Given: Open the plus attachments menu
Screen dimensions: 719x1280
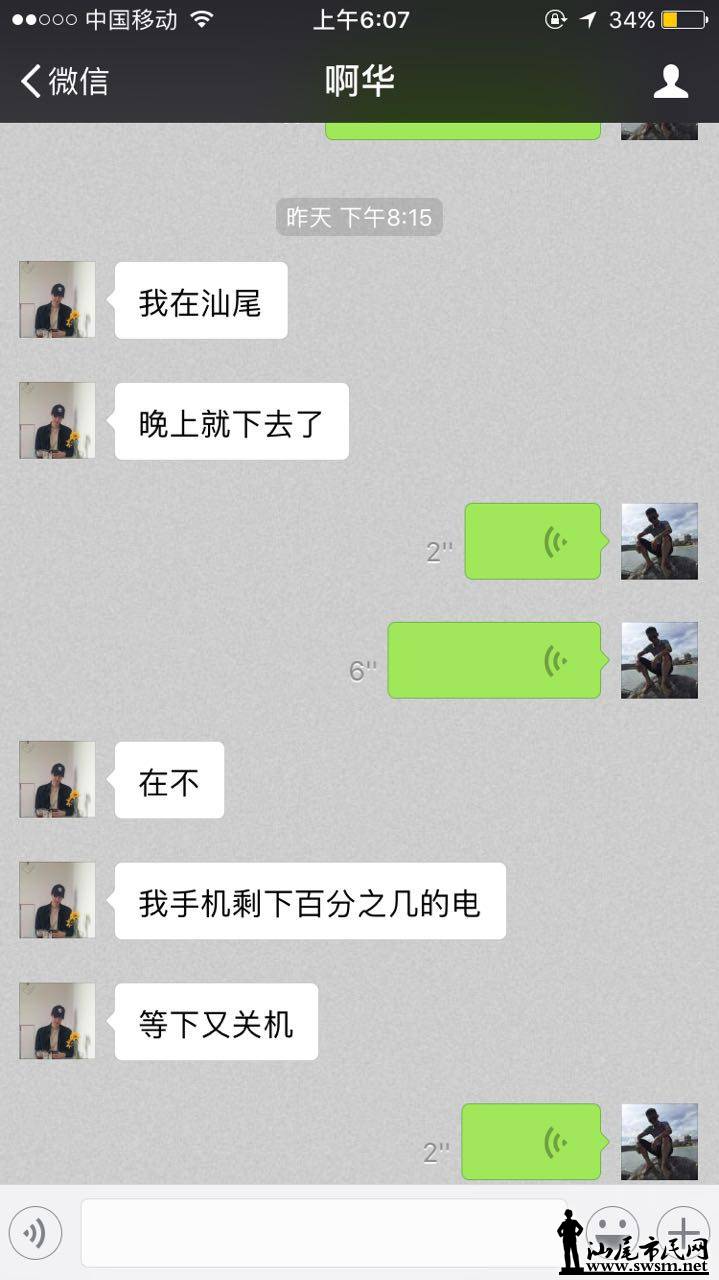Looking at the screenshot, I should tap(683, 1230).
